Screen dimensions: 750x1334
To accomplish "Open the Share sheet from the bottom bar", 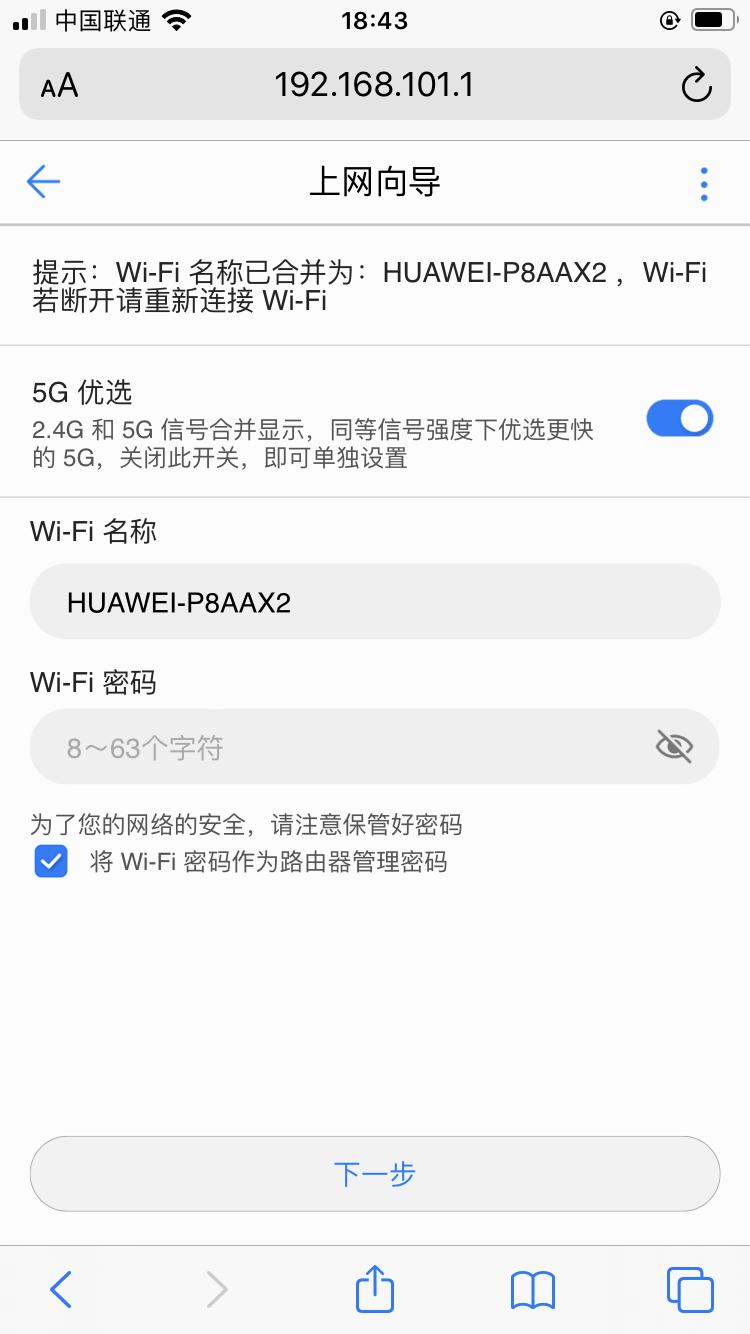I will [x=374, y=1290].
